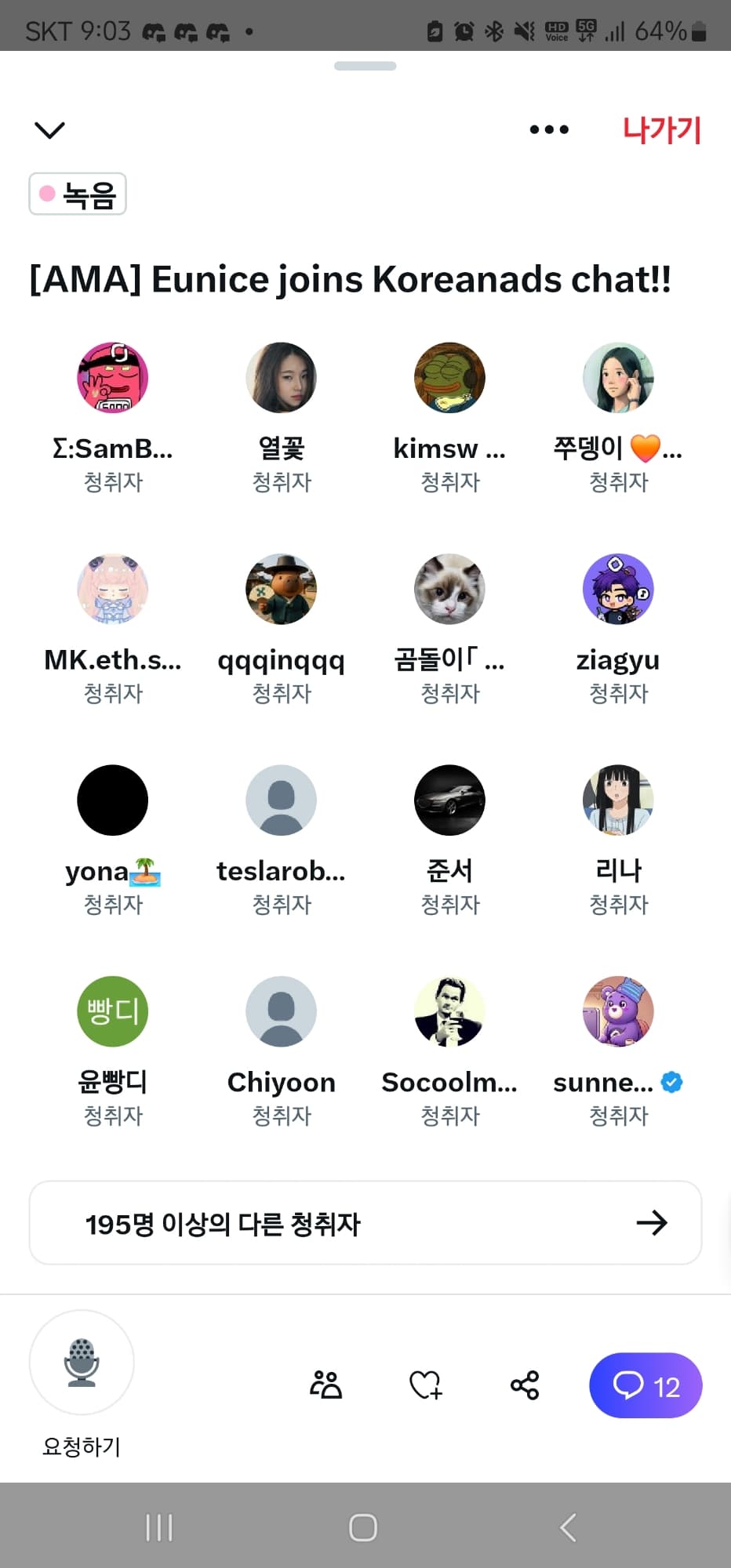Viewport: 731px width, 1568px height.
Task: Open Chiyoon's profile
Action: pyautogui.click(x=281, y=1011)
